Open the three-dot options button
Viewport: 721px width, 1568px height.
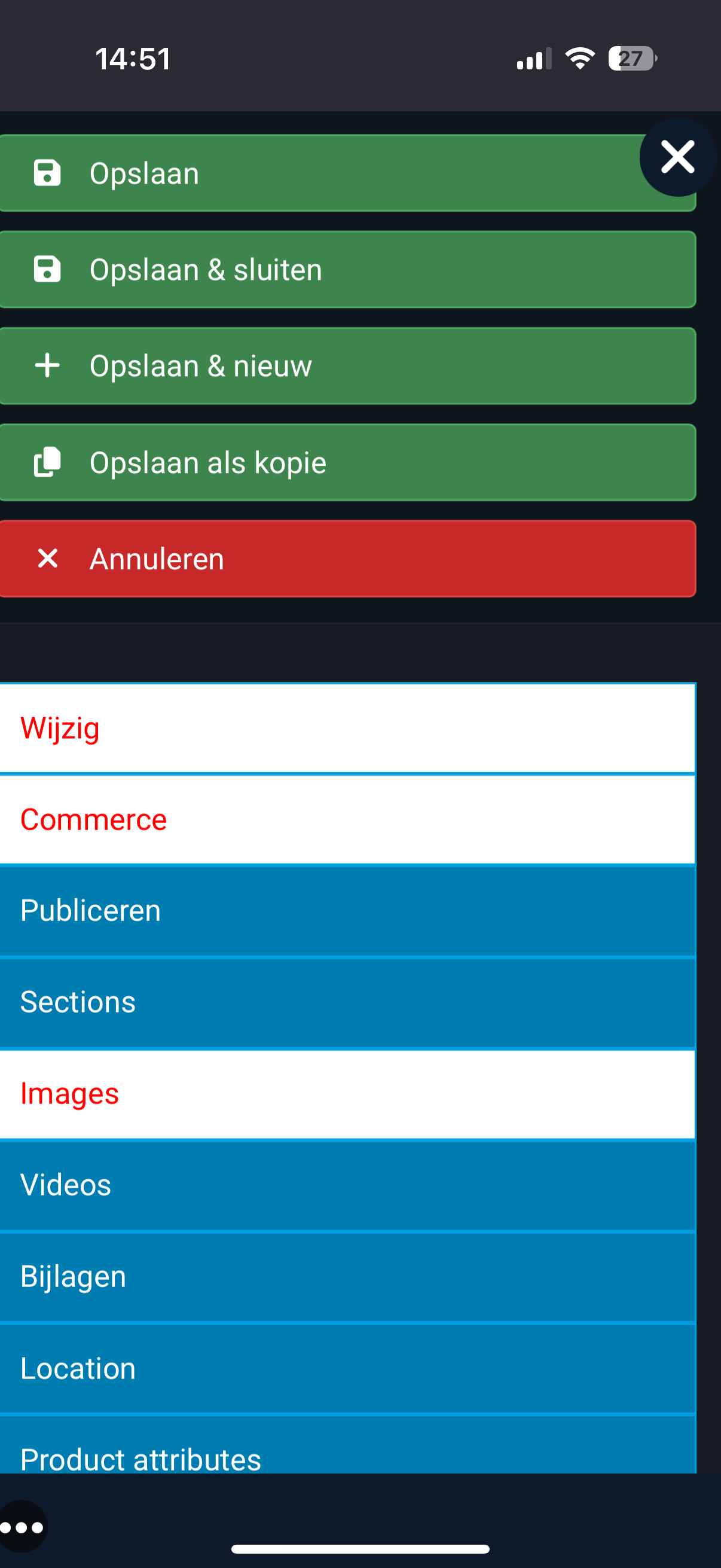tap(22, 1527)
